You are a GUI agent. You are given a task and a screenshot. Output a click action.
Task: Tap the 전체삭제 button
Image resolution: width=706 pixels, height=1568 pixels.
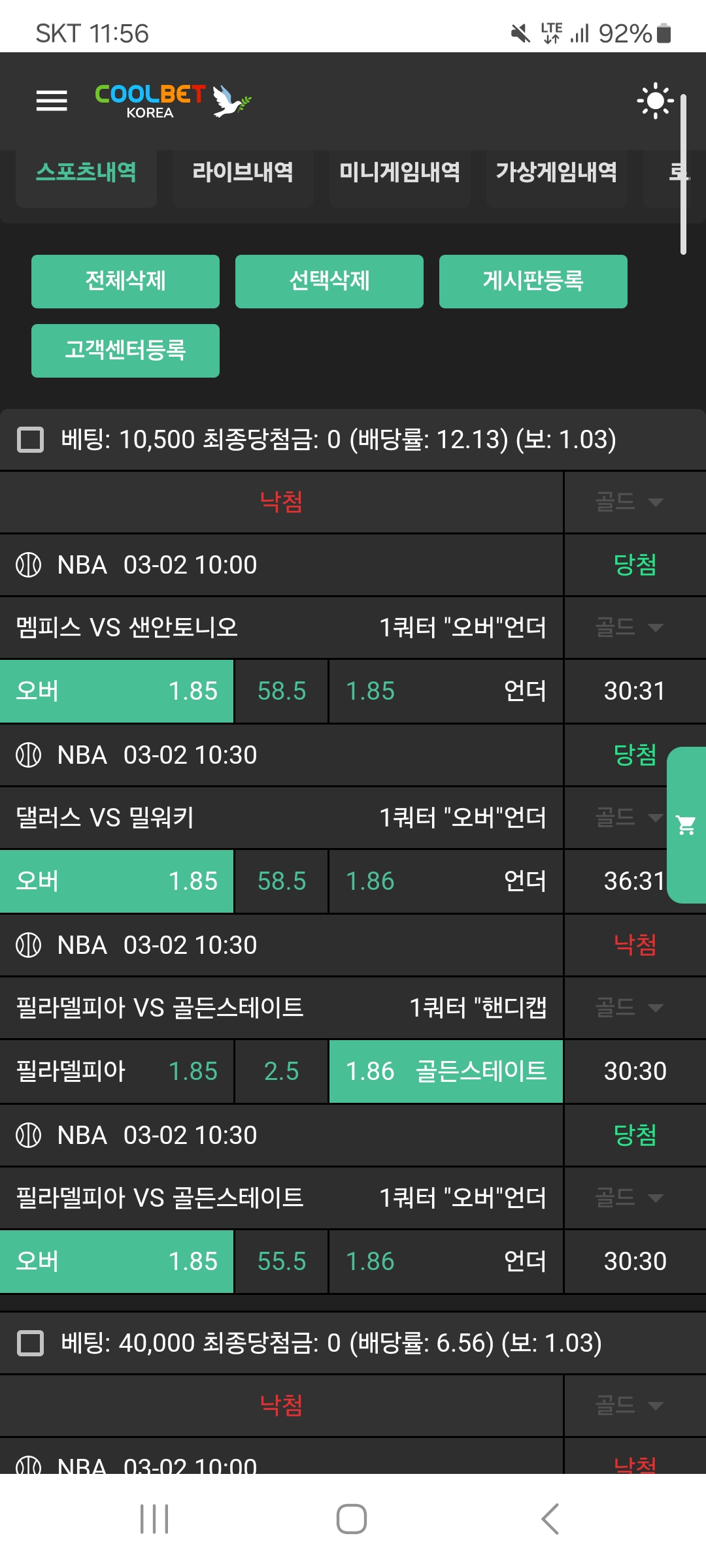126,282
